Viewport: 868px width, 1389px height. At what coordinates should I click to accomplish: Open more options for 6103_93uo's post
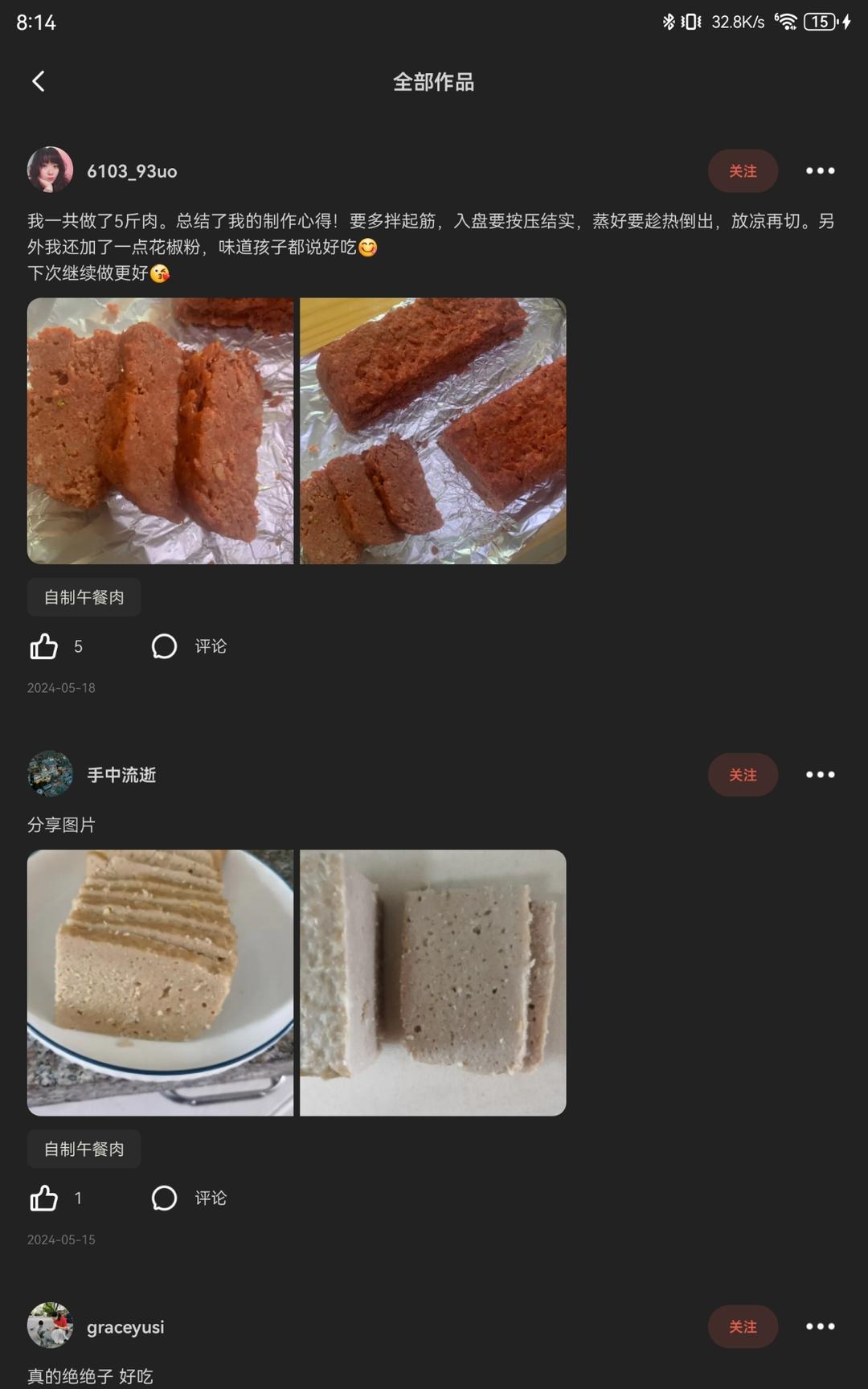[x=820, y=171]
